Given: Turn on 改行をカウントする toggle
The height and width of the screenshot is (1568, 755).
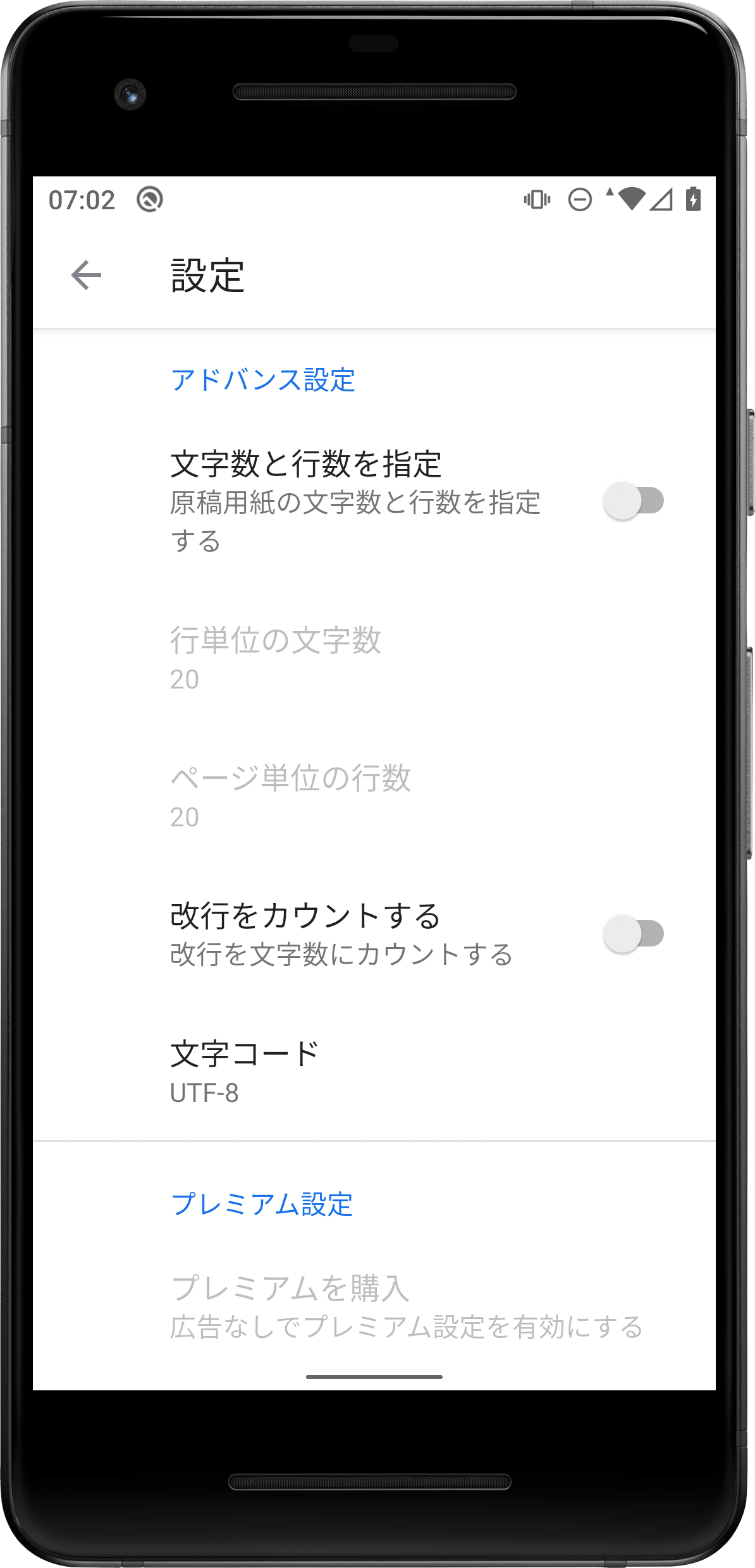Looking at the screenshot, I should (633, 934).
